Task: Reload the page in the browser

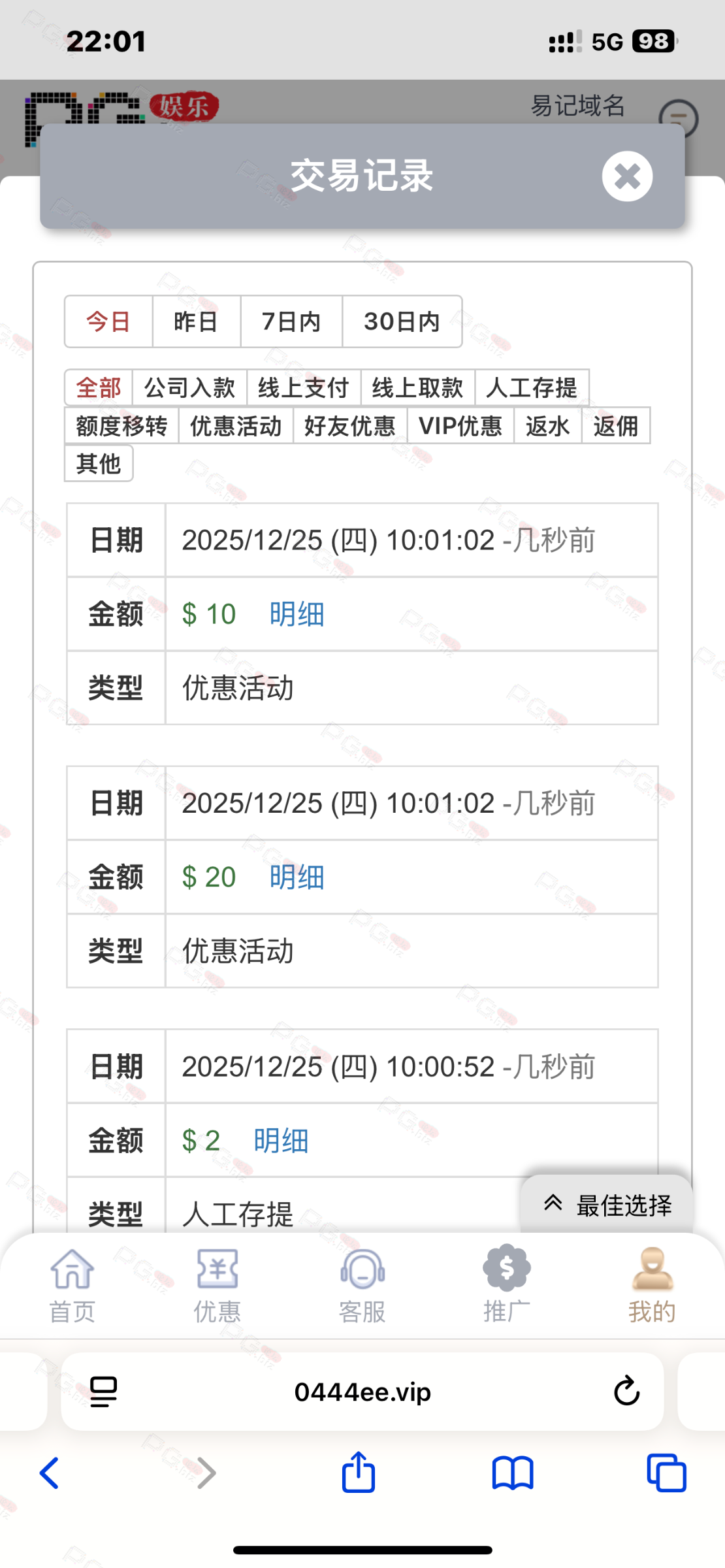Action: click(626, 1391)
